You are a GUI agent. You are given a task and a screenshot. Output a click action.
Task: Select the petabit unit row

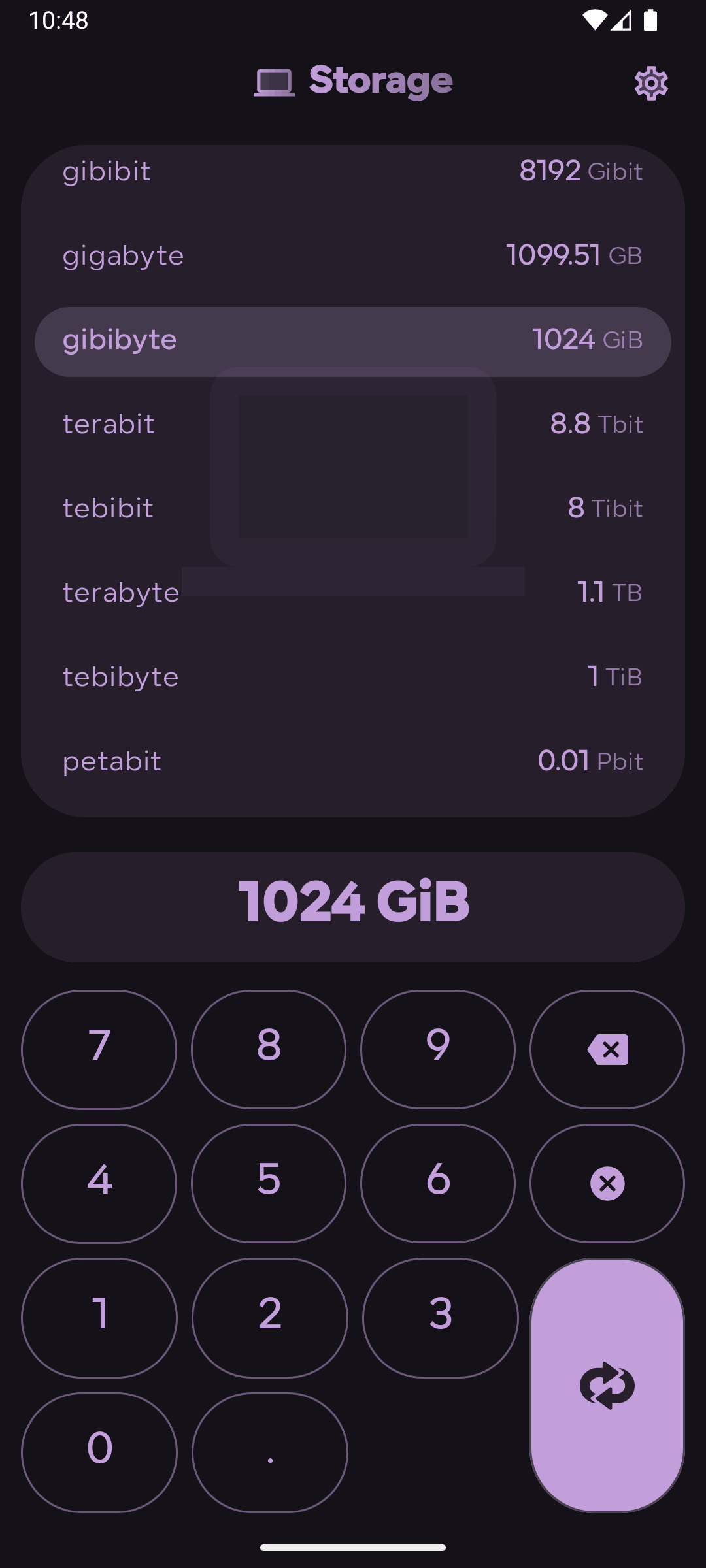(353, 760)
